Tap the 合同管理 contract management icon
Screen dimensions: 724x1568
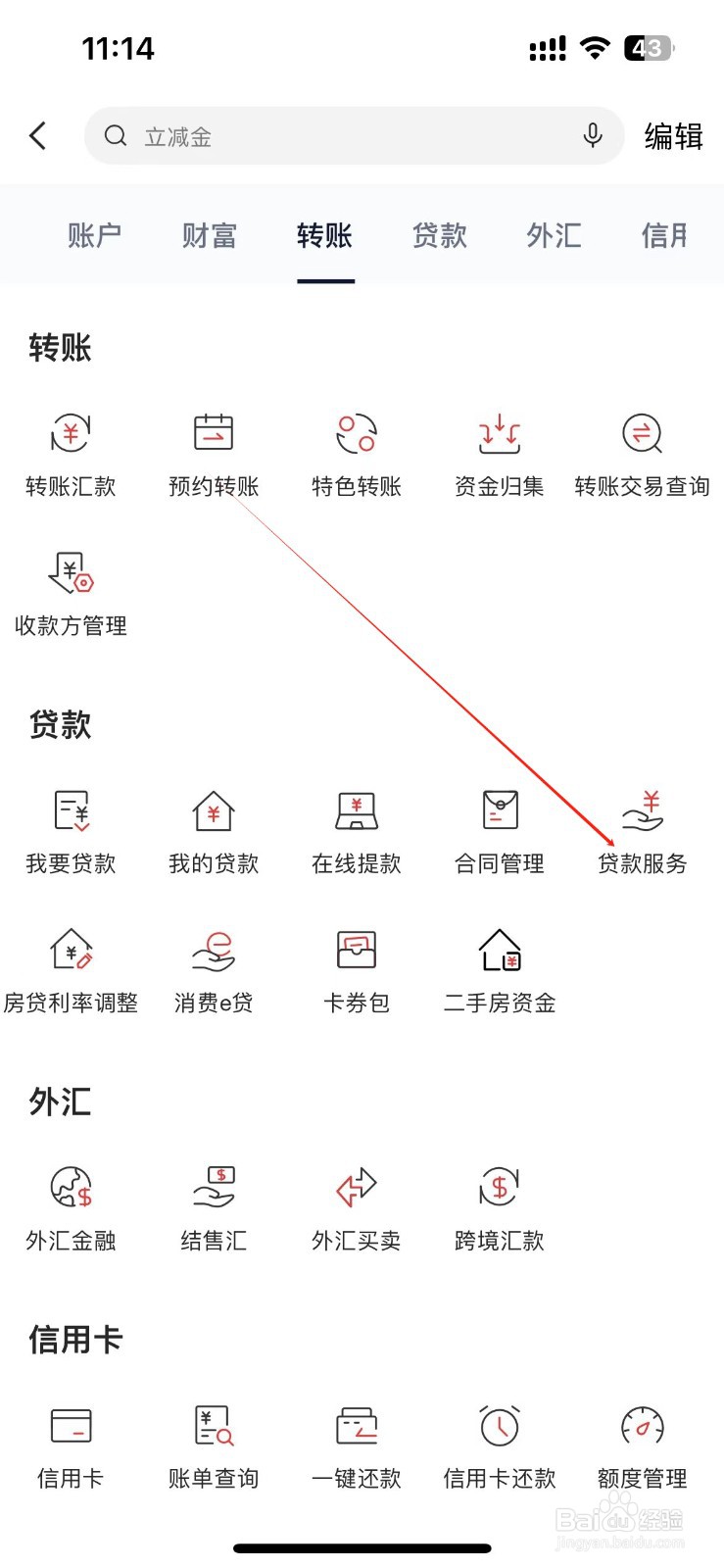click(x=498, y=828)
